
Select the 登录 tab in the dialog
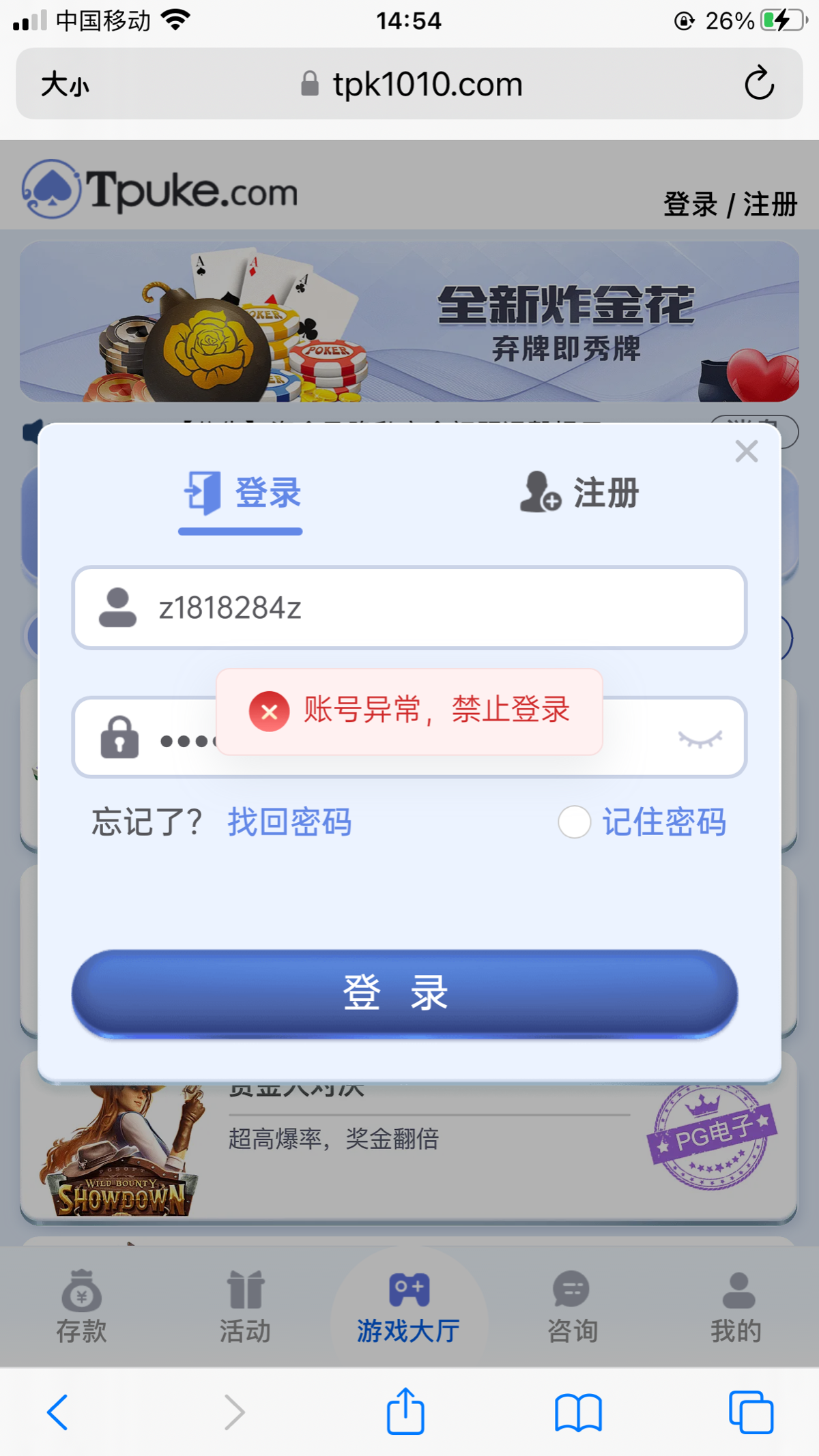(x=242, y=493)
